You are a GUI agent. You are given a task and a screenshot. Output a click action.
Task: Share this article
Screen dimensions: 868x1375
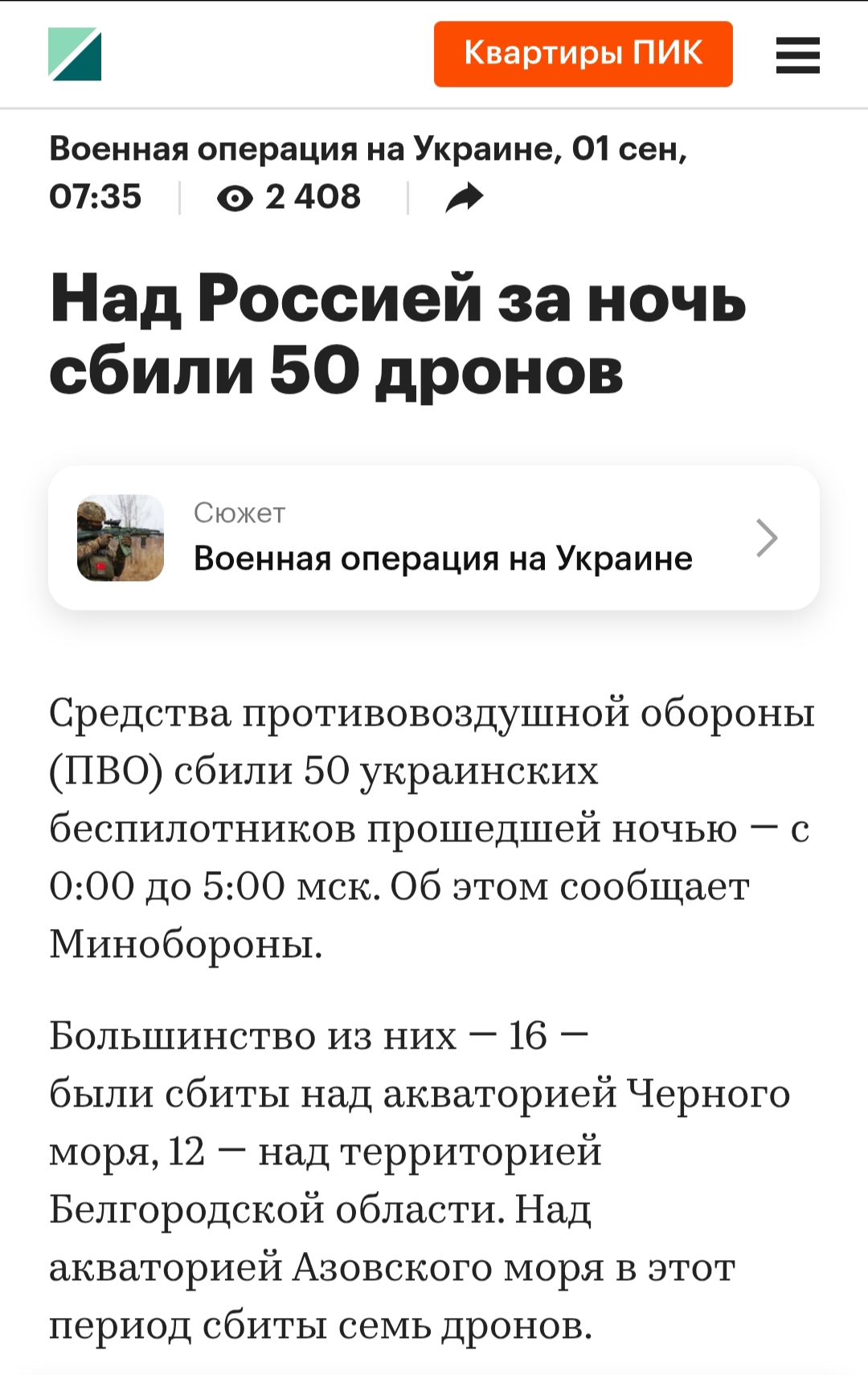(465, 198)
